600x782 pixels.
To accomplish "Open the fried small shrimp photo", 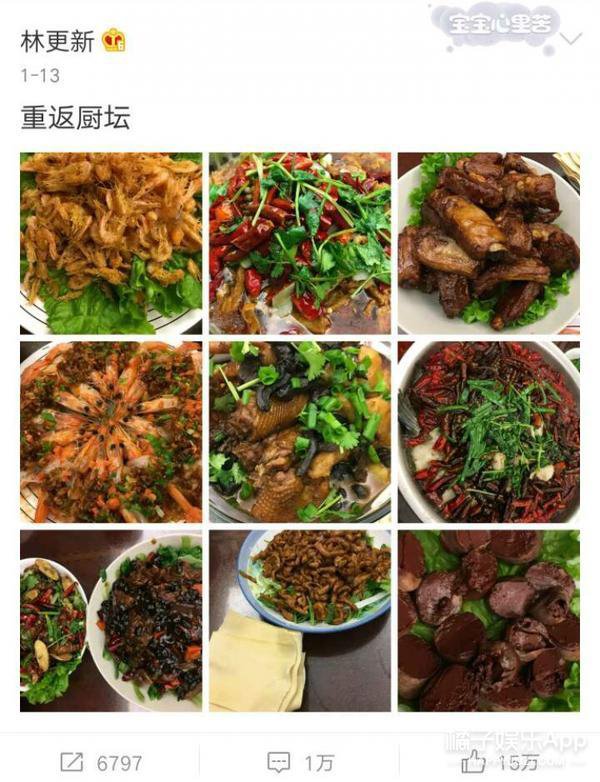I will (110, 243).
